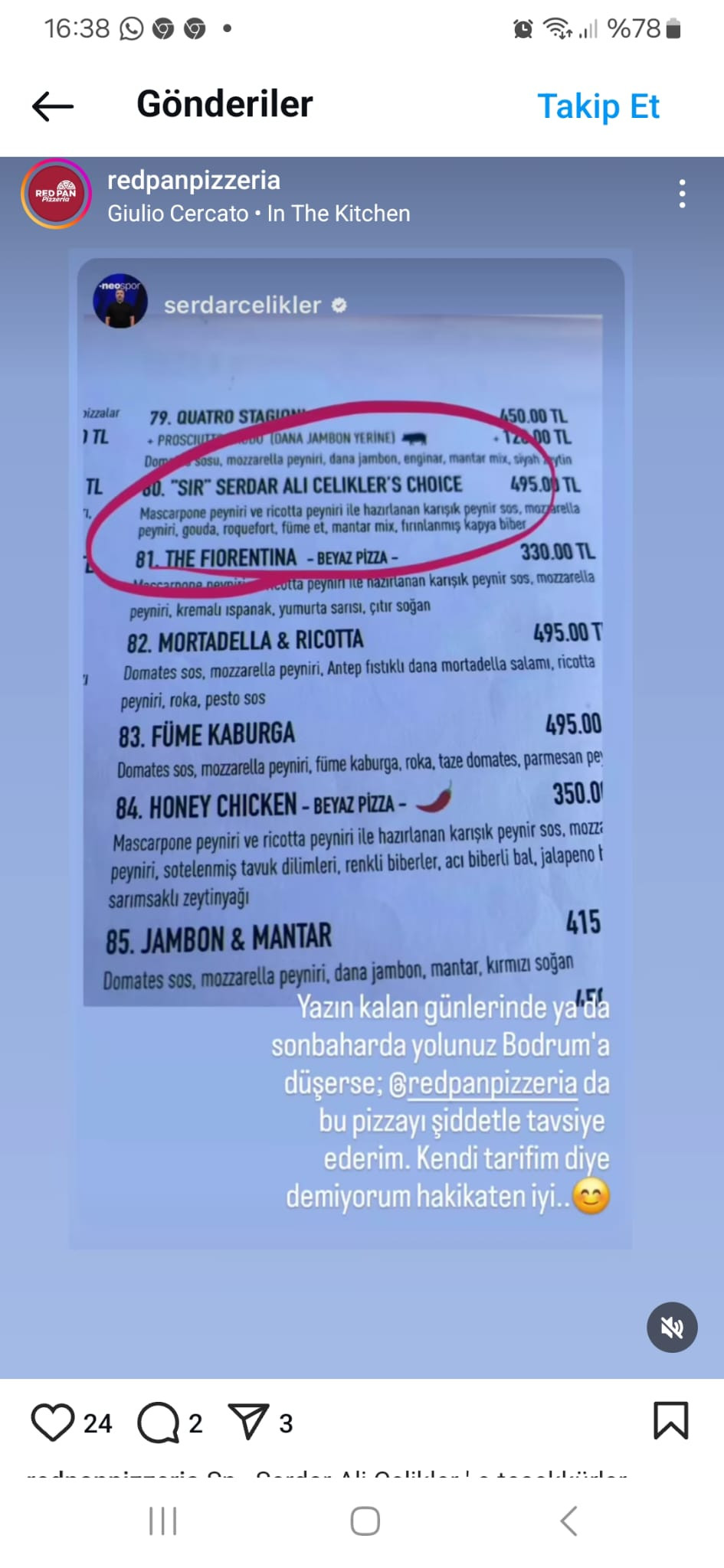This screenshot has height=1568, width=724.
Task: Save the post with the bookmark icon
Action: click(670, 1421)
